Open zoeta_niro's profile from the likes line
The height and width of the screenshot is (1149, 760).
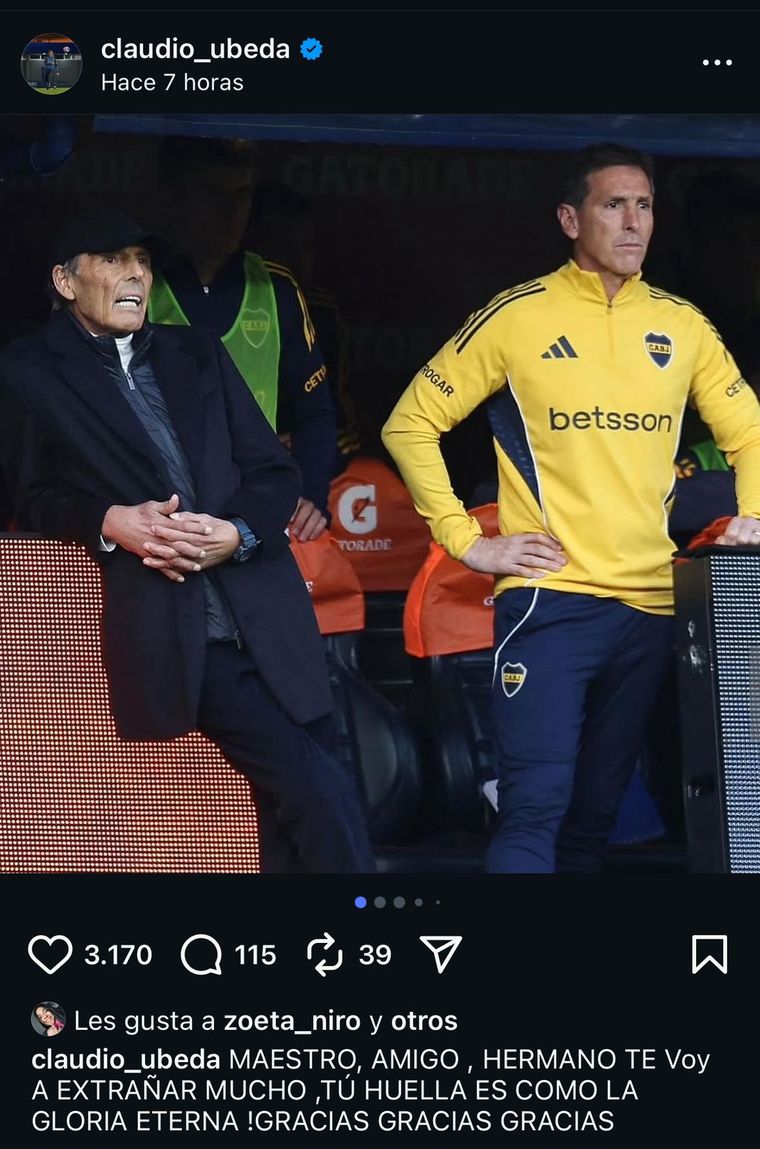[292, 1021]
